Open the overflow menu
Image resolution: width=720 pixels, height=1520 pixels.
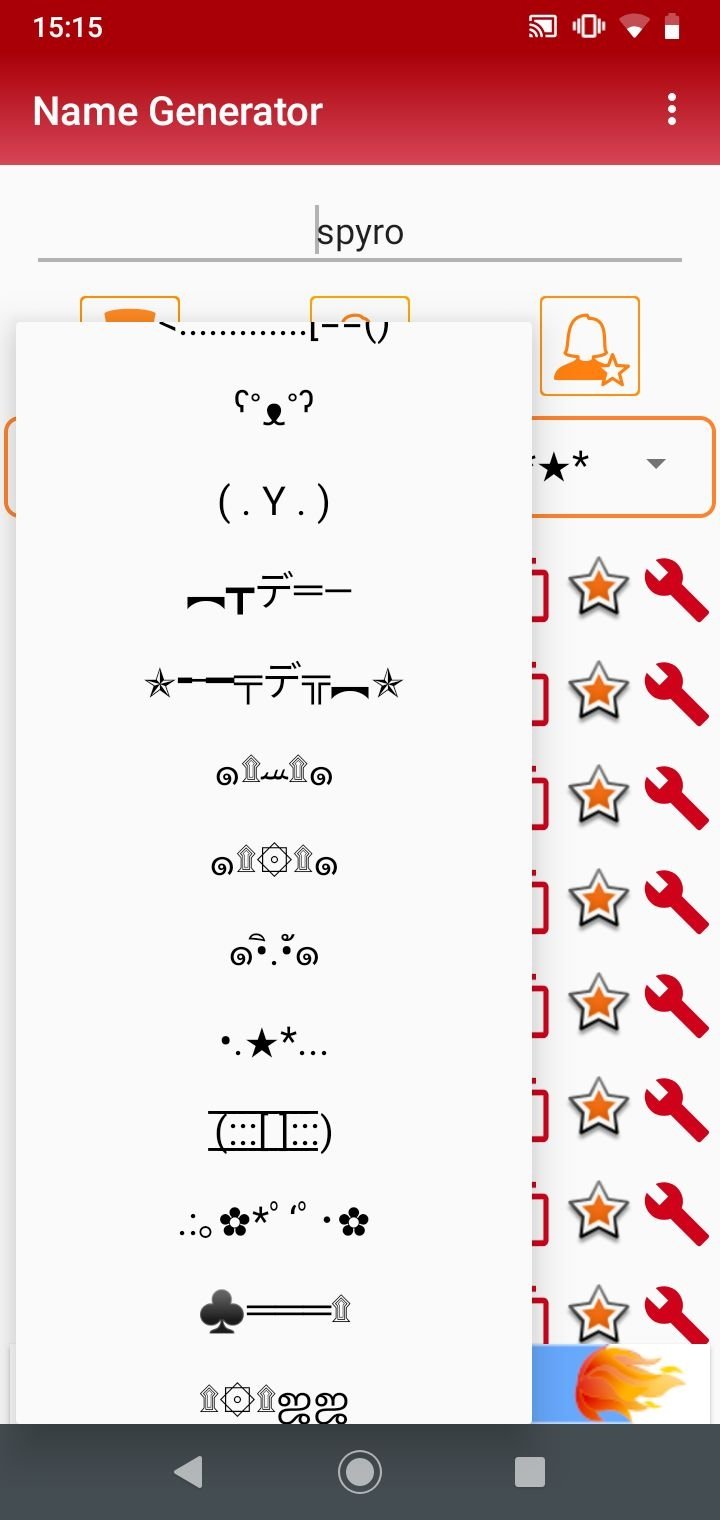(672, 110)
